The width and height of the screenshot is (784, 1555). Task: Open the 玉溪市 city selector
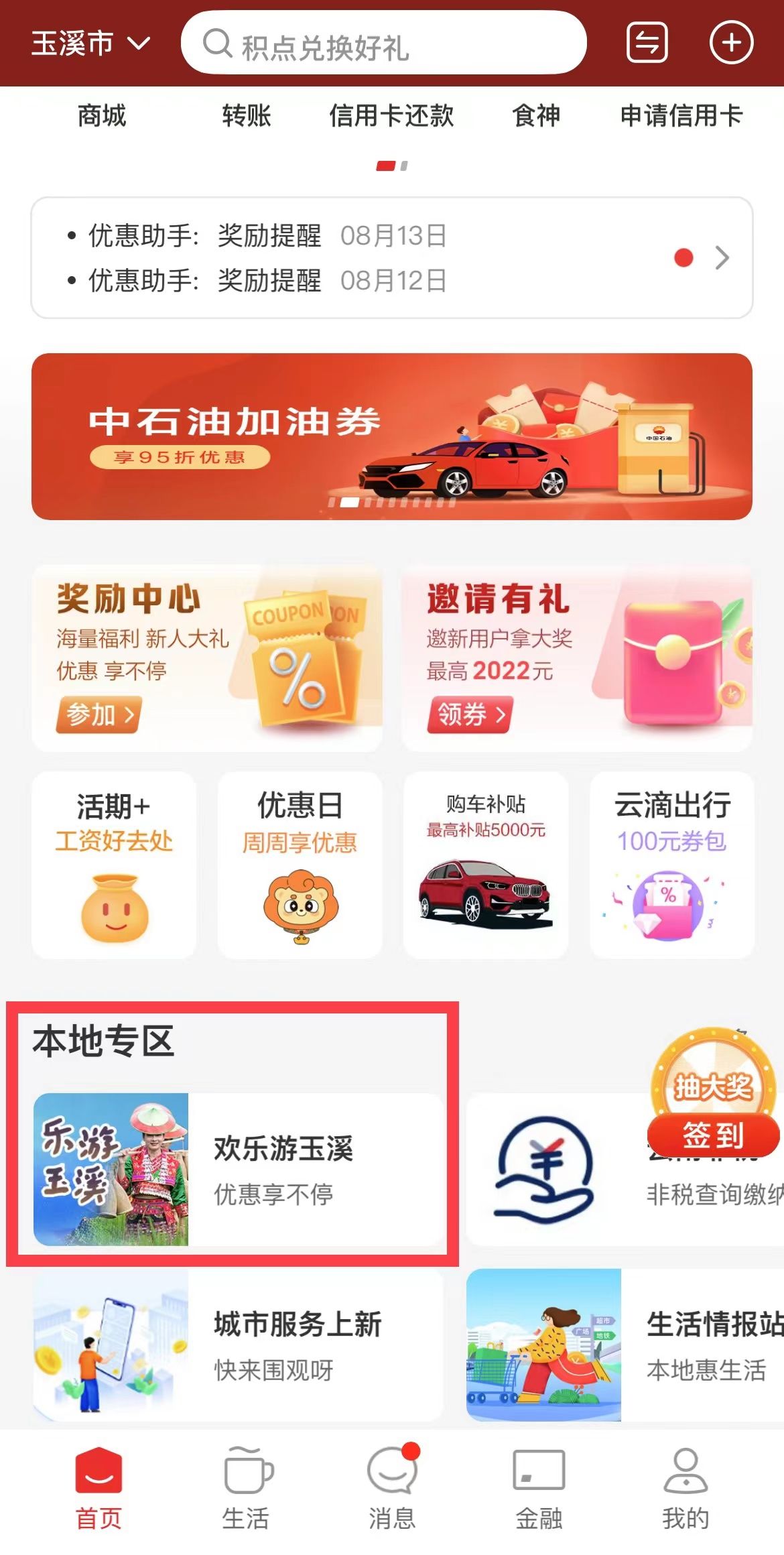point(90,44)
